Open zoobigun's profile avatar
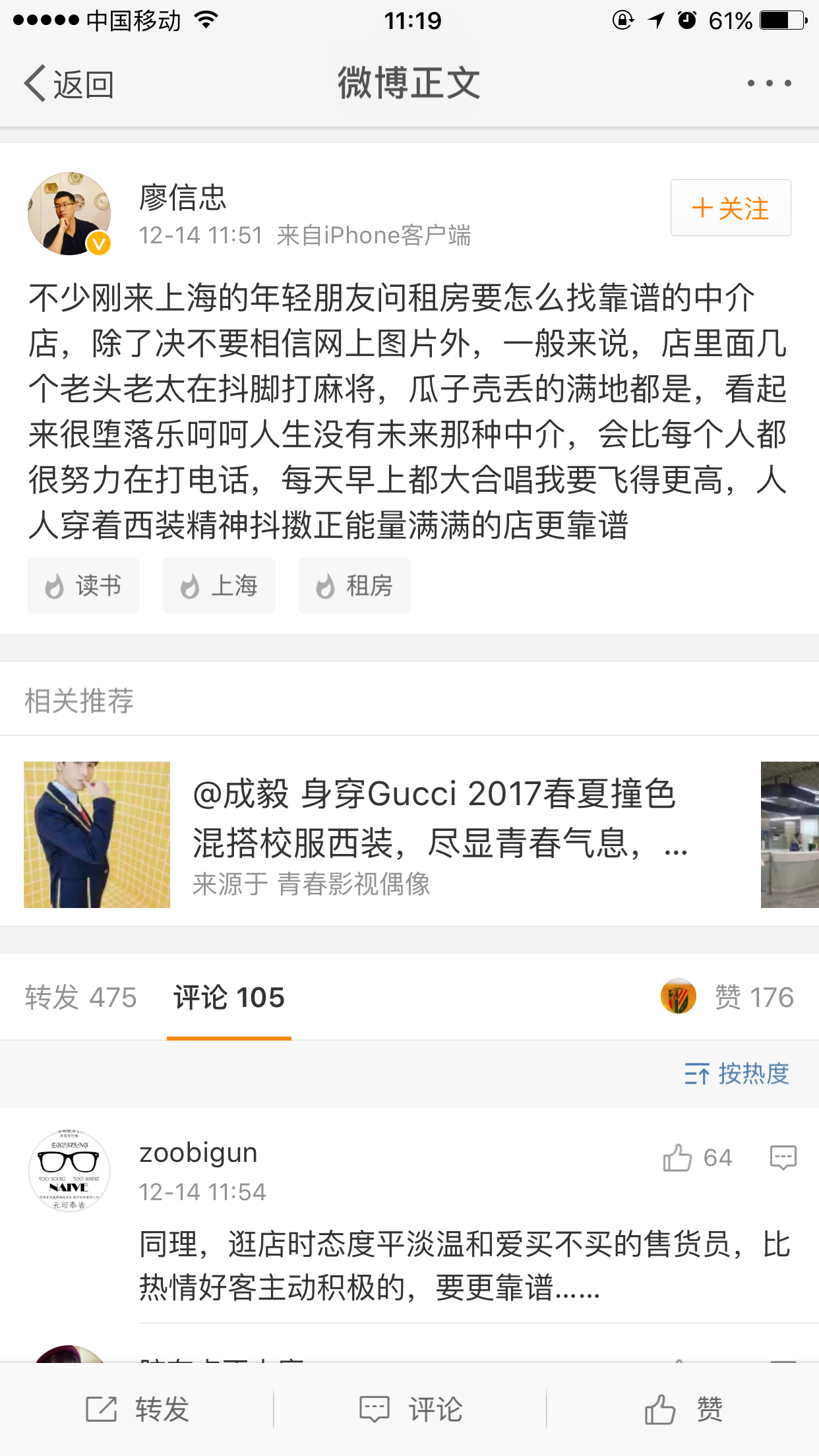Viewport: 819px width, 1456px height. click(x=69, y=1171)
